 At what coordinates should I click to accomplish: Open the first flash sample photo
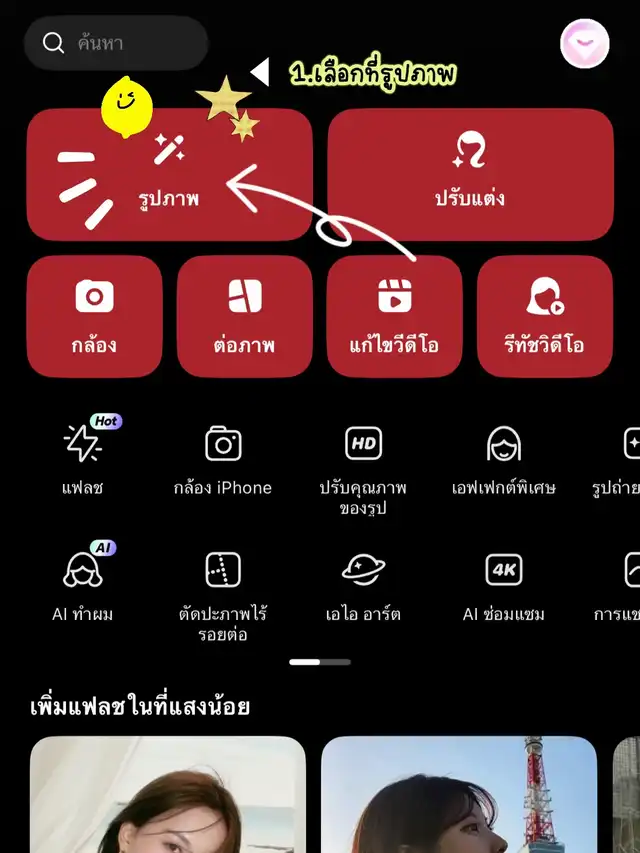(x=168, y=795)
